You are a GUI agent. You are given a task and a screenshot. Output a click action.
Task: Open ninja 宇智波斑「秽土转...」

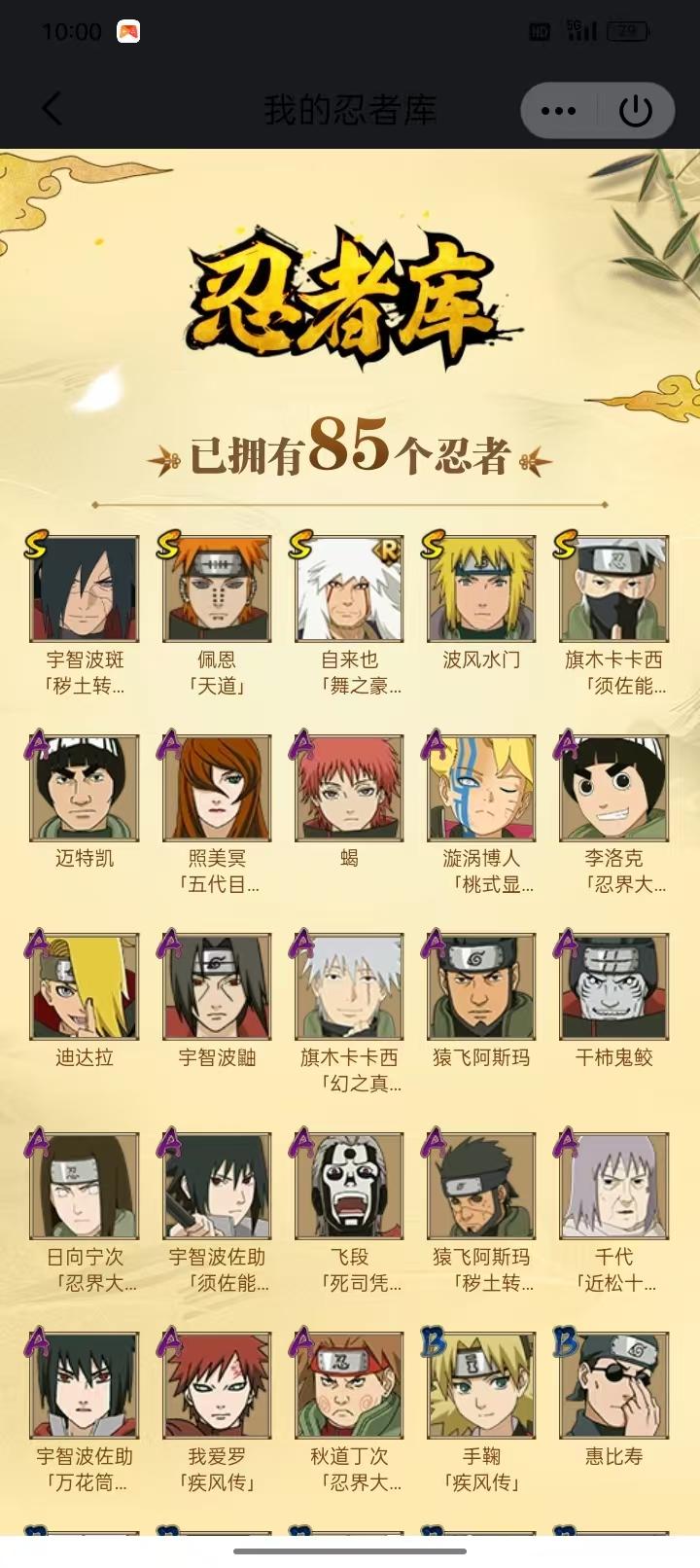click(x=85, y=587)
